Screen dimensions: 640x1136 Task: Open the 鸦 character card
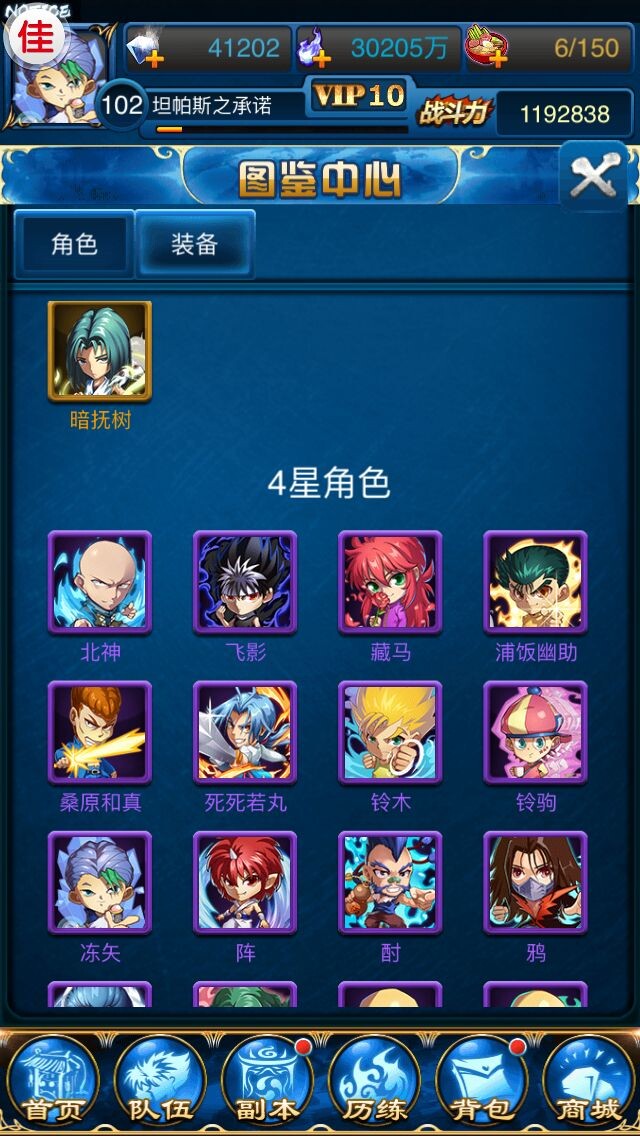[535, 881]
